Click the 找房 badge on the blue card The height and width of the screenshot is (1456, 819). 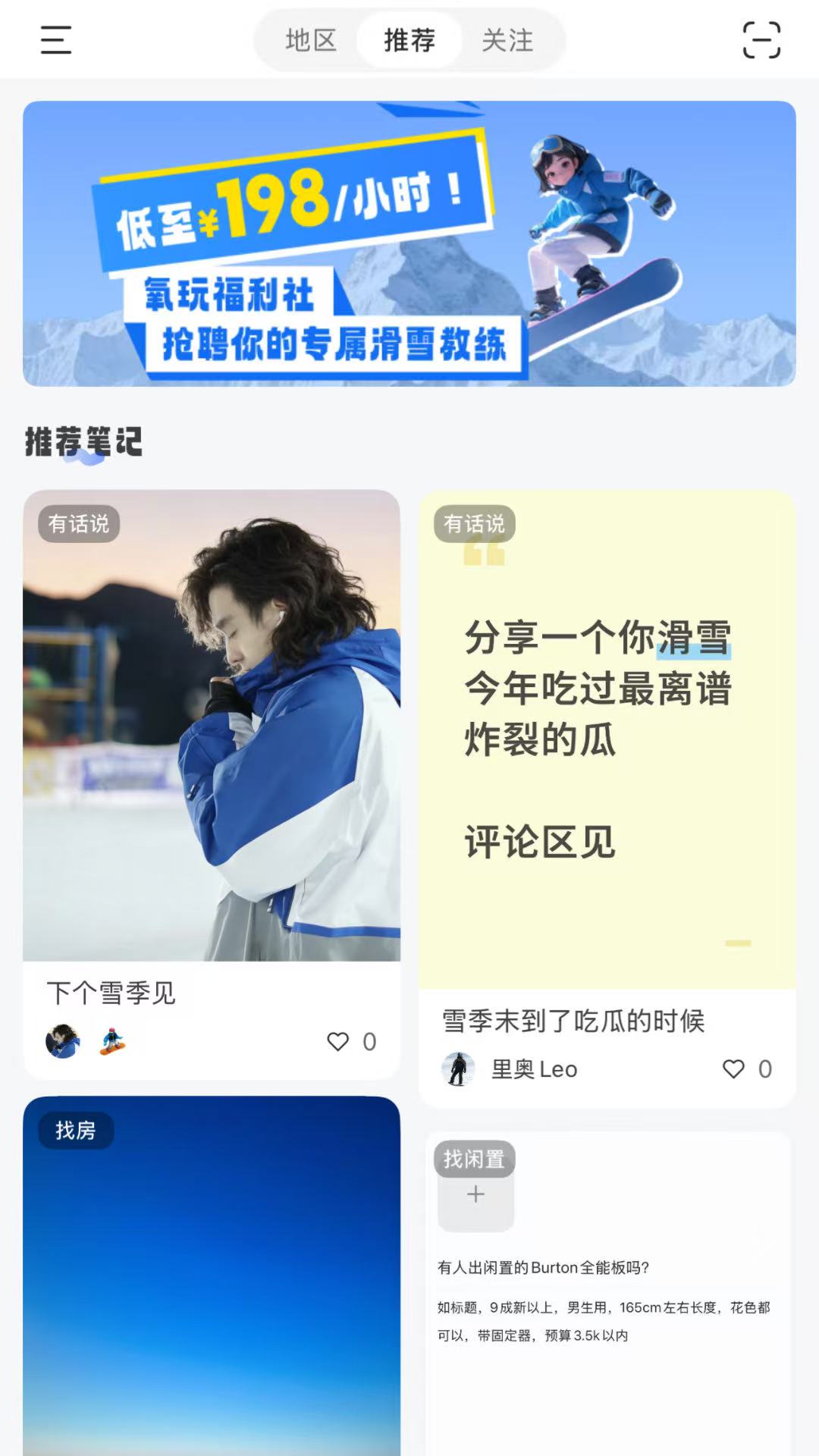point(77,1130)
